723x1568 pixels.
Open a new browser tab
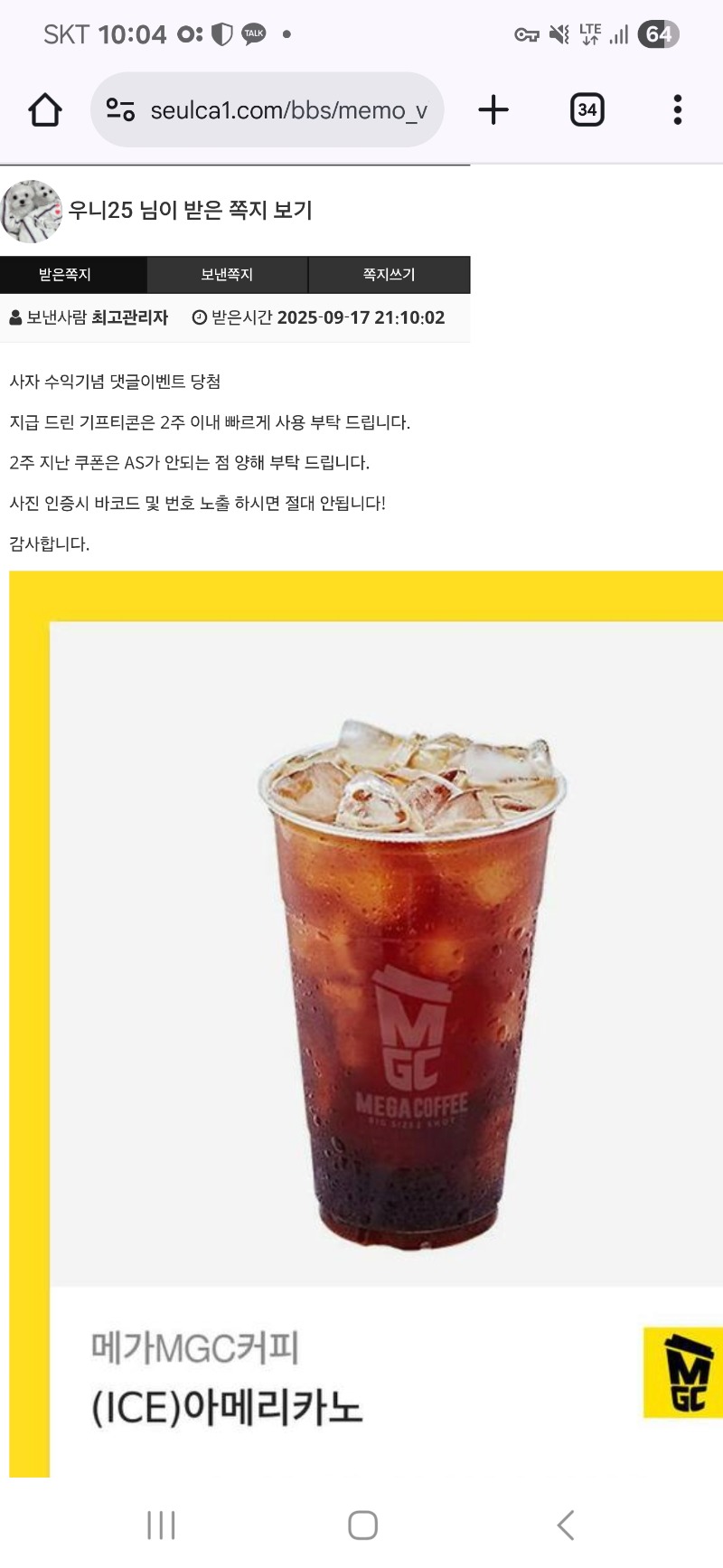click(493, 110)
